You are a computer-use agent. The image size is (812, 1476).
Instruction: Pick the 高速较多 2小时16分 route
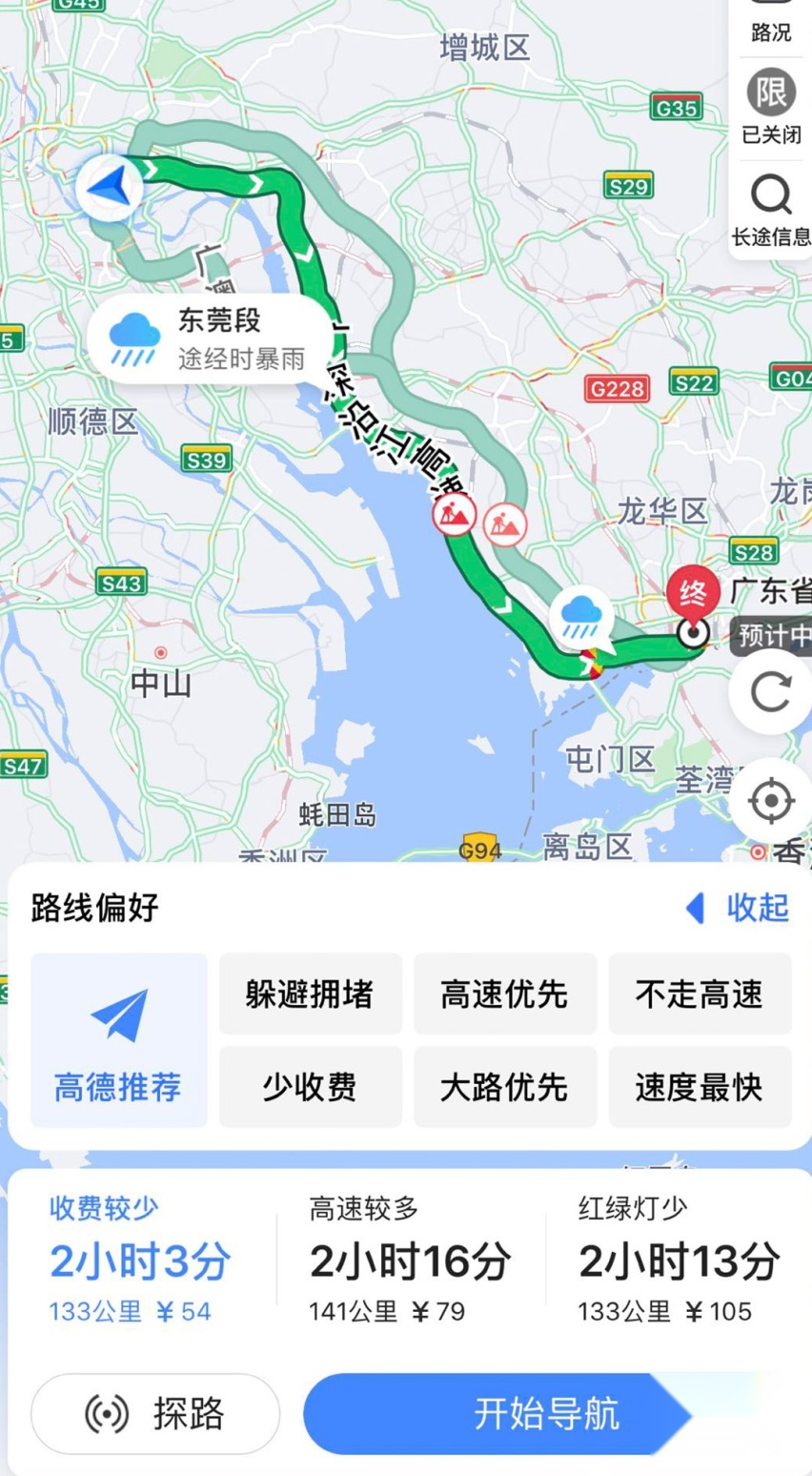[x=410, y=1261]
